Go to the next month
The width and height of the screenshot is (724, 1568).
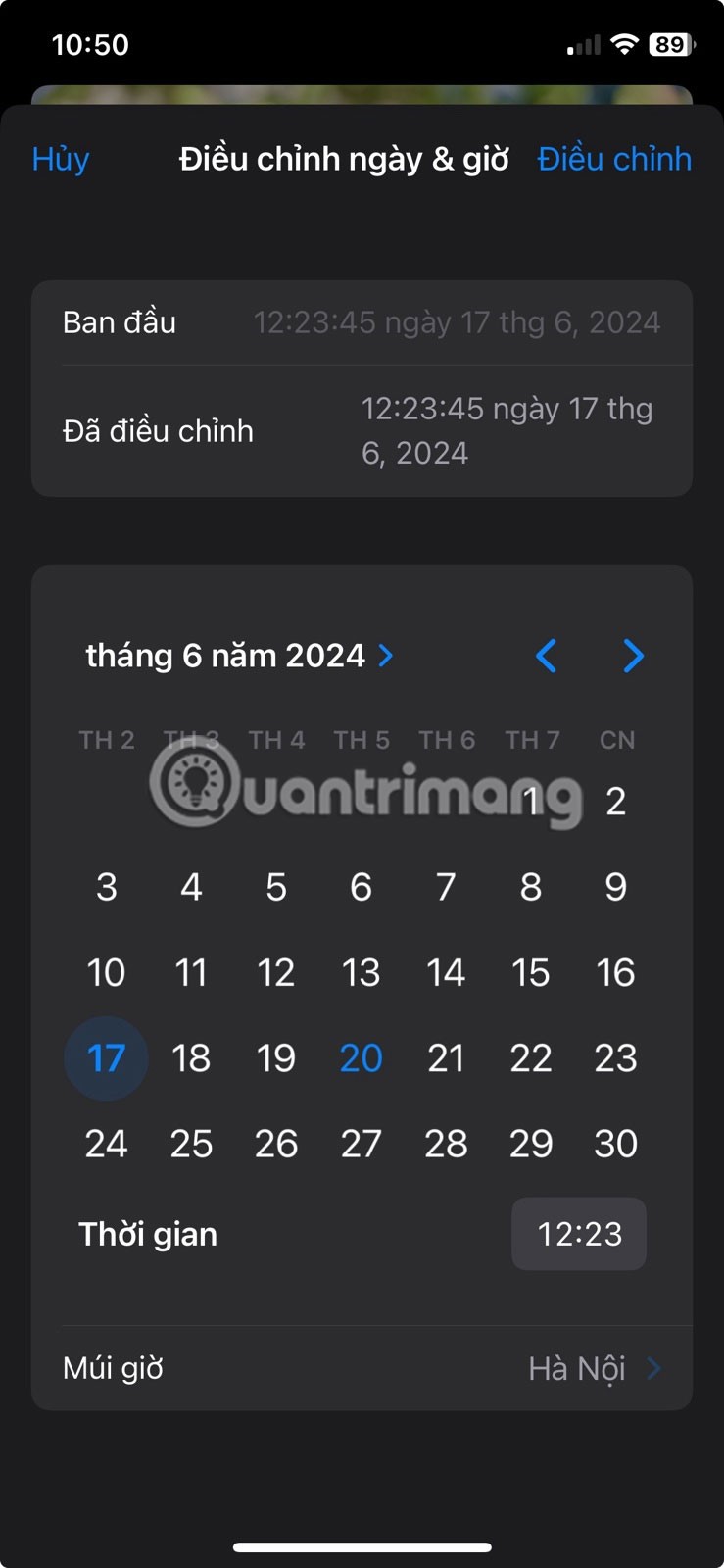[634, 656]
